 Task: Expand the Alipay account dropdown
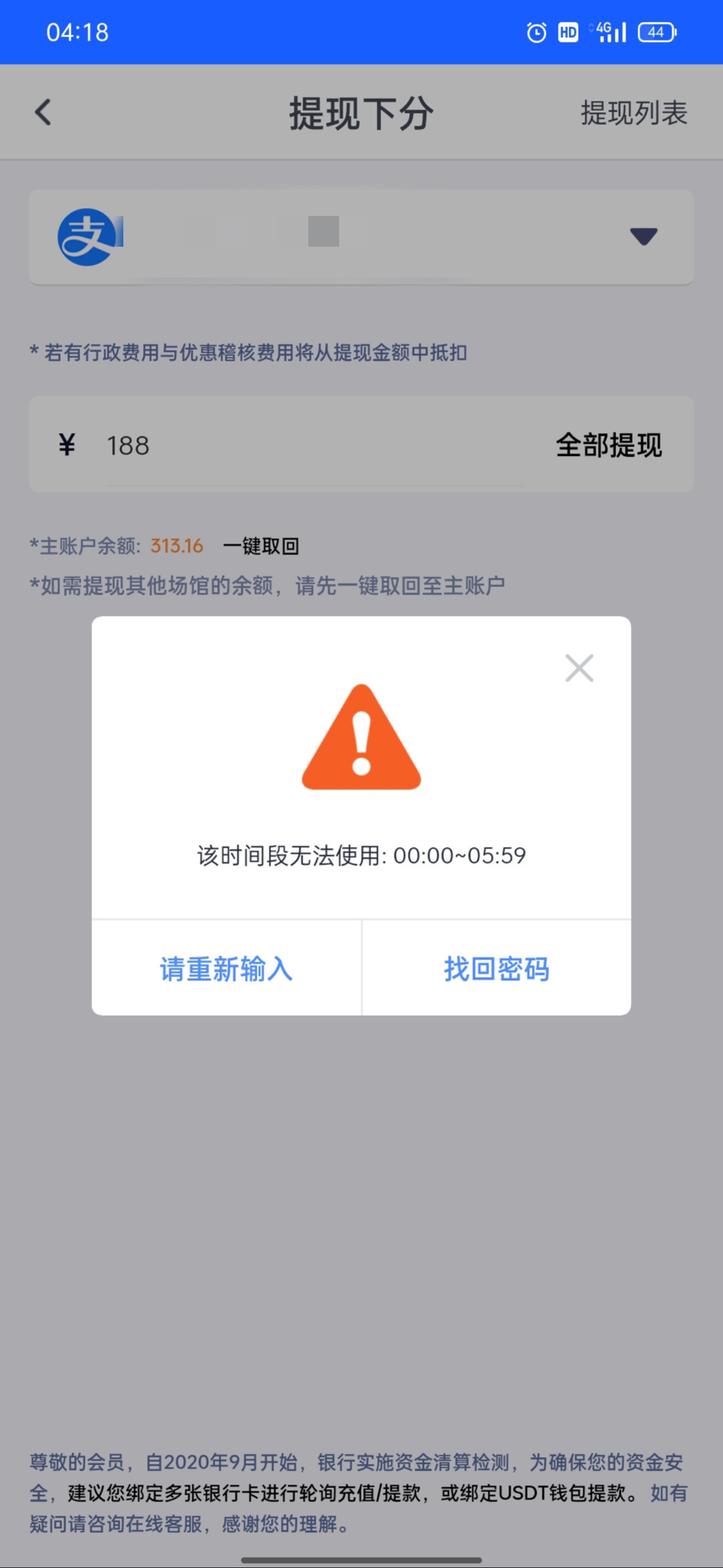643,236
